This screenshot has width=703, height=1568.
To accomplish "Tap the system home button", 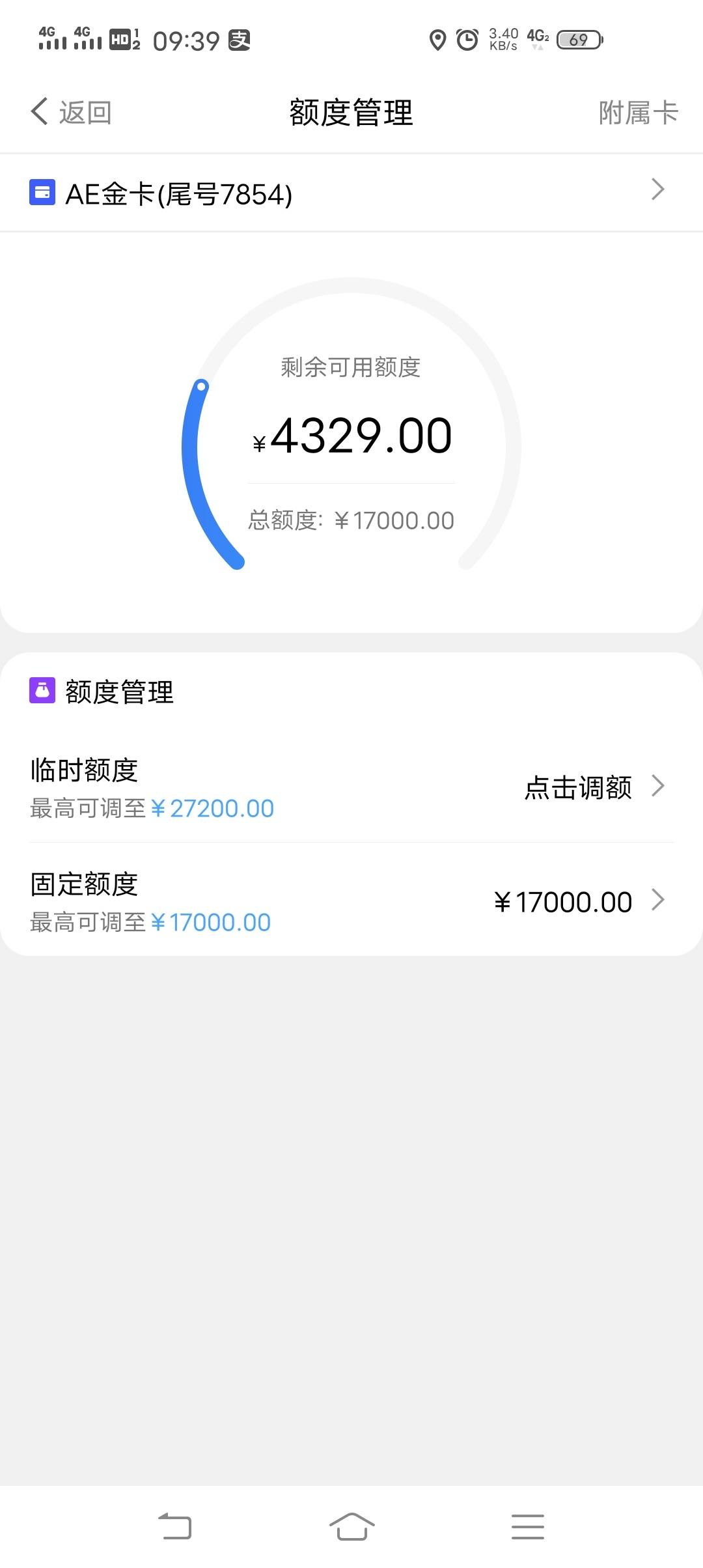I will tap(351, 1526).
